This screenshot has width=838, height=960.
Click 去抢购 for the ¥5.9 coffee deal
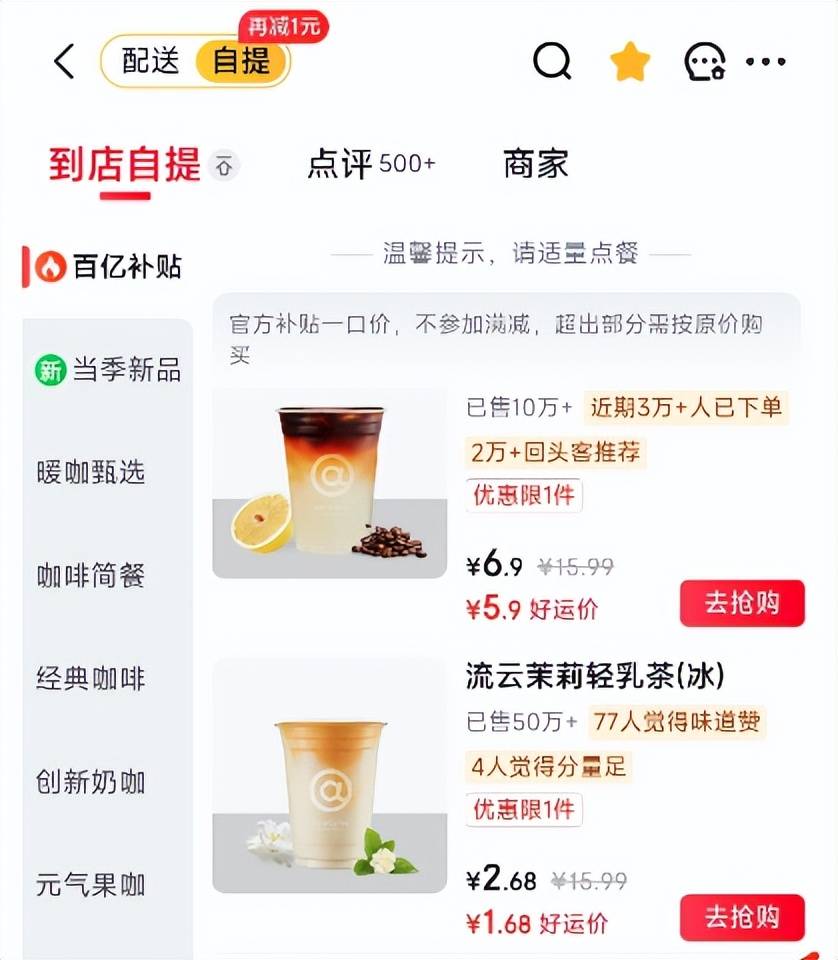click(x=742, y=604)
